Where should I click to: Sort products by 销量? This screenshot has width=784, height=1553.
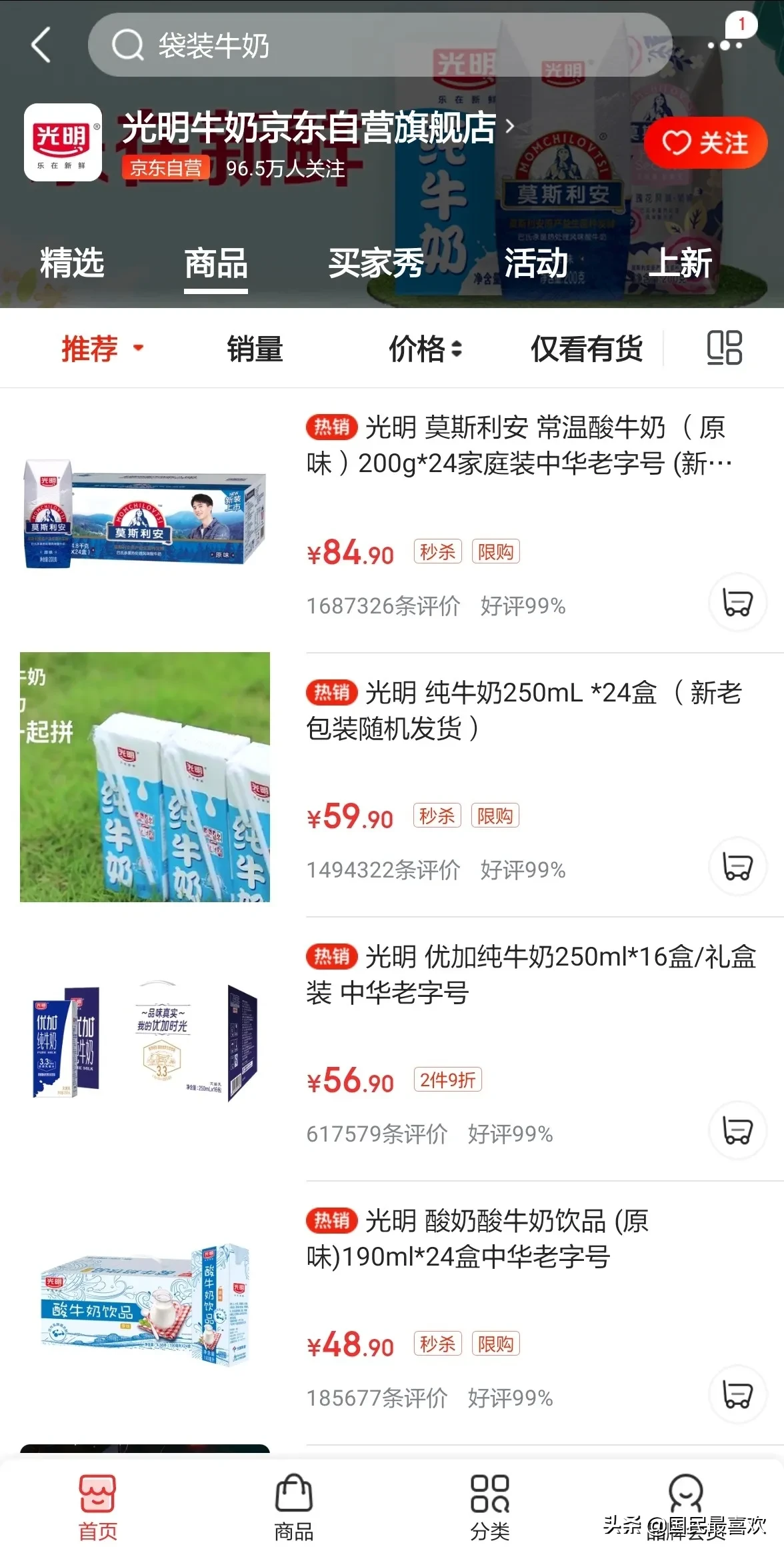tap(255, 348)
